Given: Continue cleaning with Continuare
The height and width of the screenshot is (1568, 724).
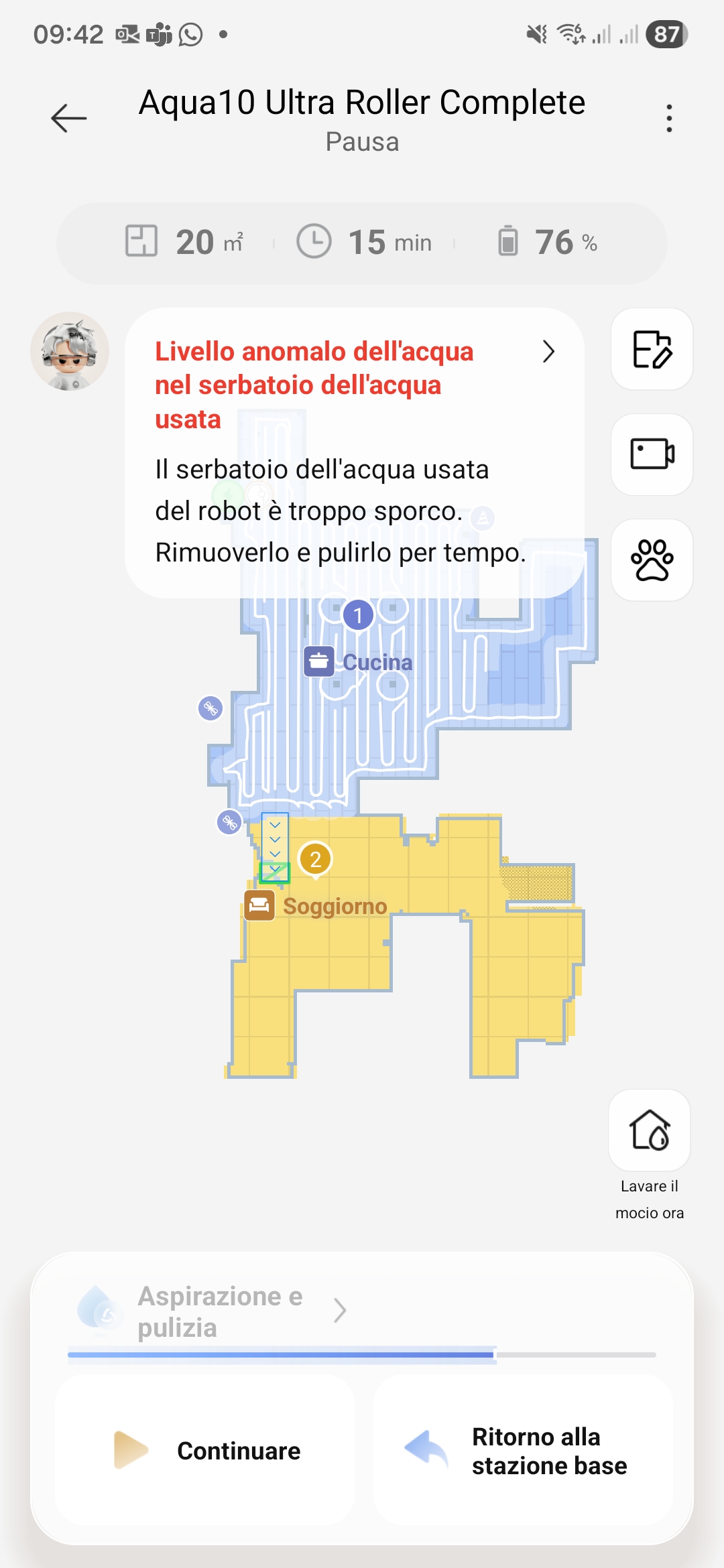Looking at the screenshot, I should (205, 1450).
